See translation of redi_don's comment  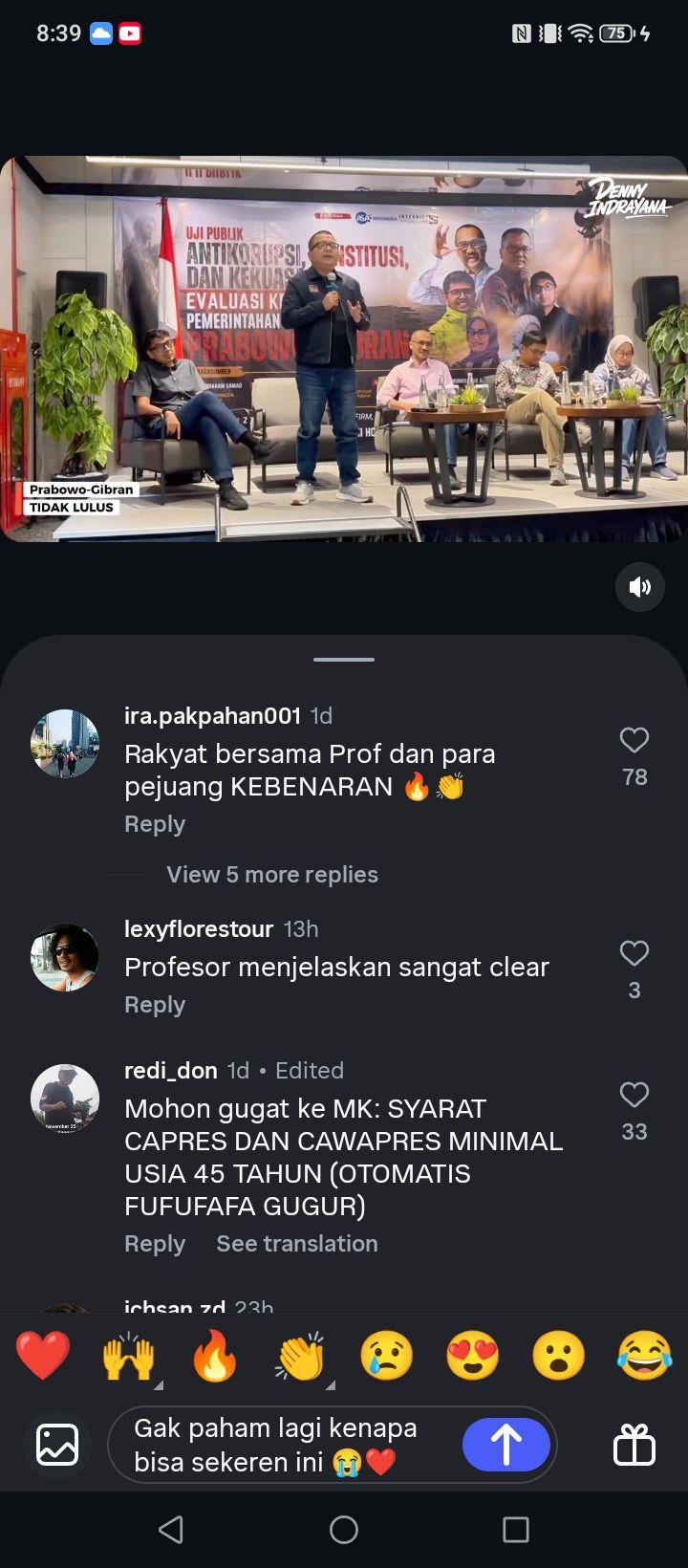(x=297, y=1244)
